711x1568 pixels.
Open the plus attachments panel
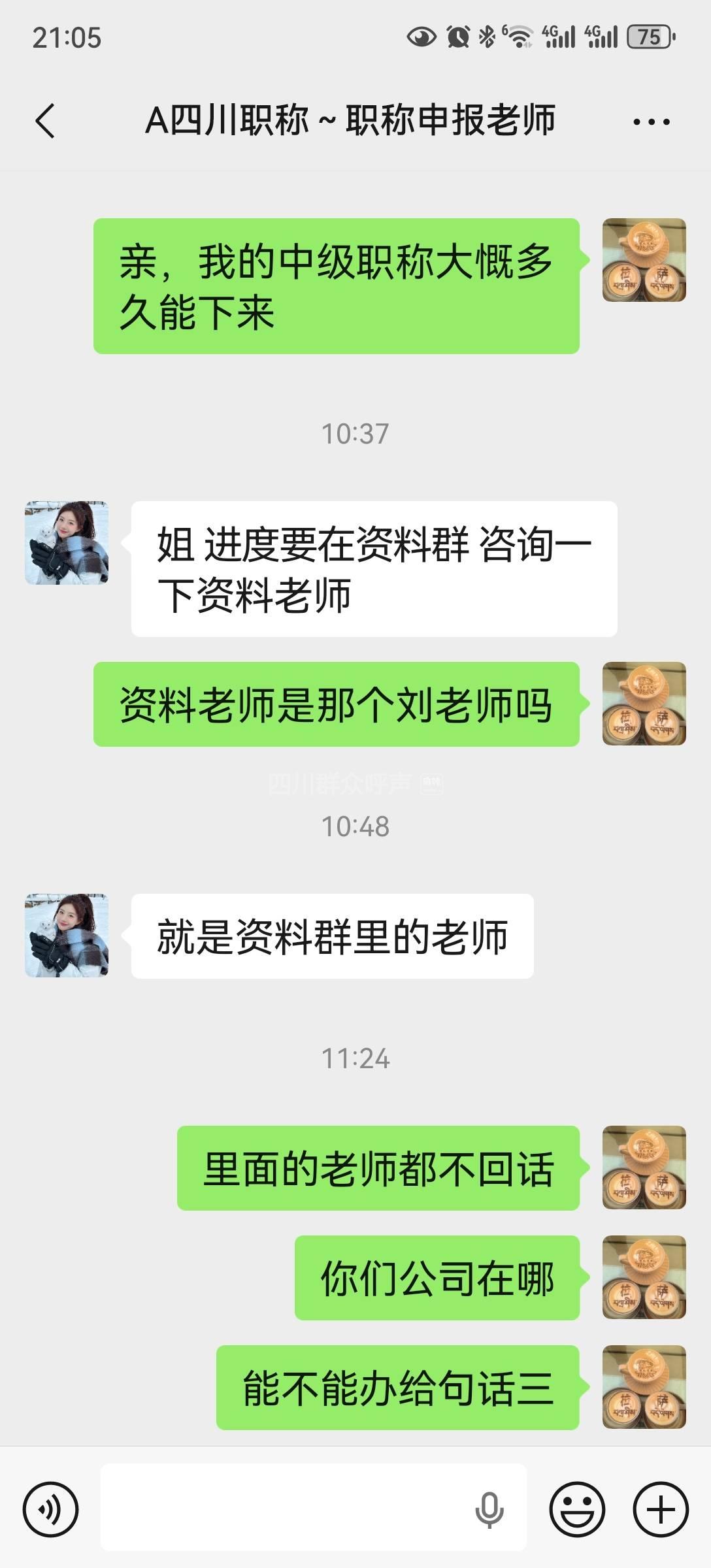[661, 1509]
